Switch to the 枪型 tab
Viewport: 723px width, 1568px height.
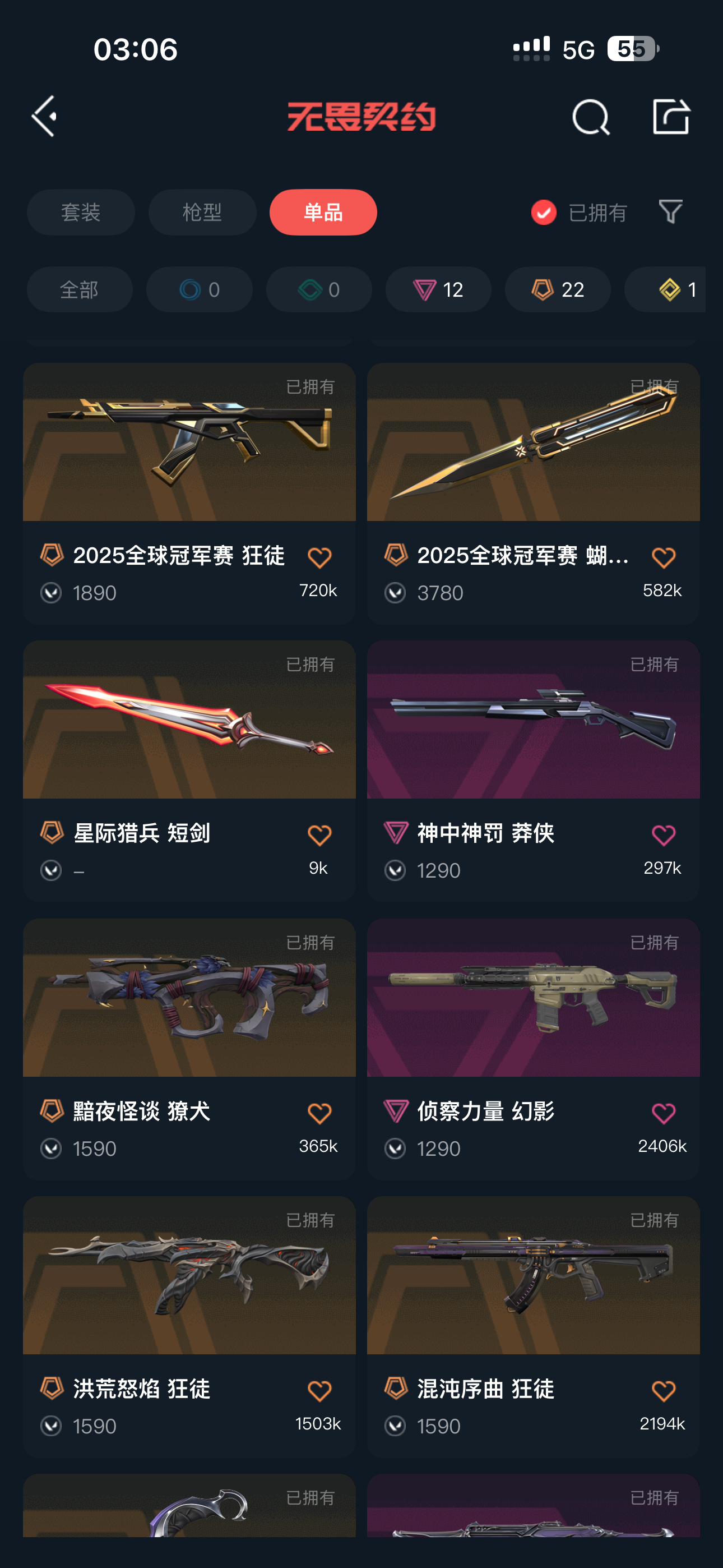click(x=202, y=213)
